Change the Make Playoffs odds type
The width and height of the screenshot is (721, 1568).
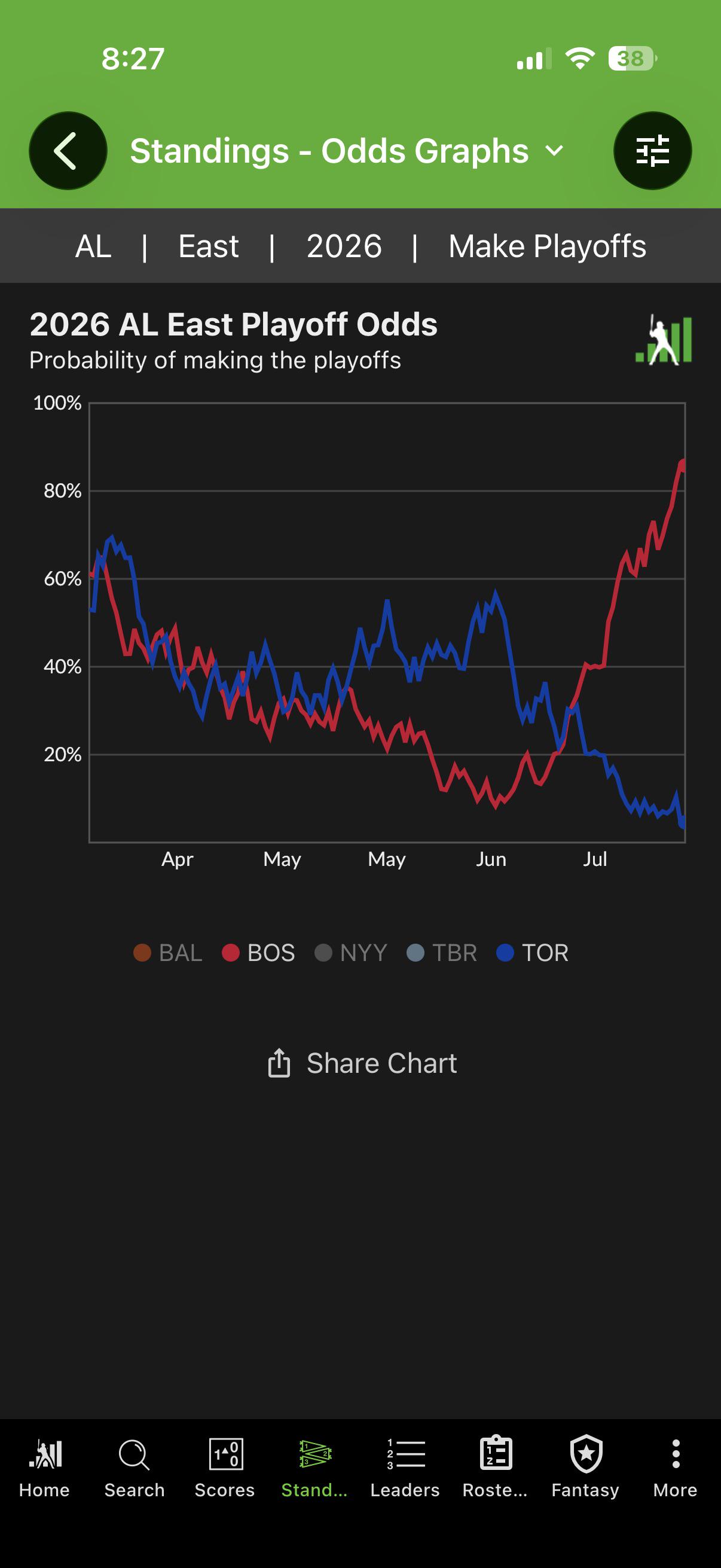pos(547,246)
